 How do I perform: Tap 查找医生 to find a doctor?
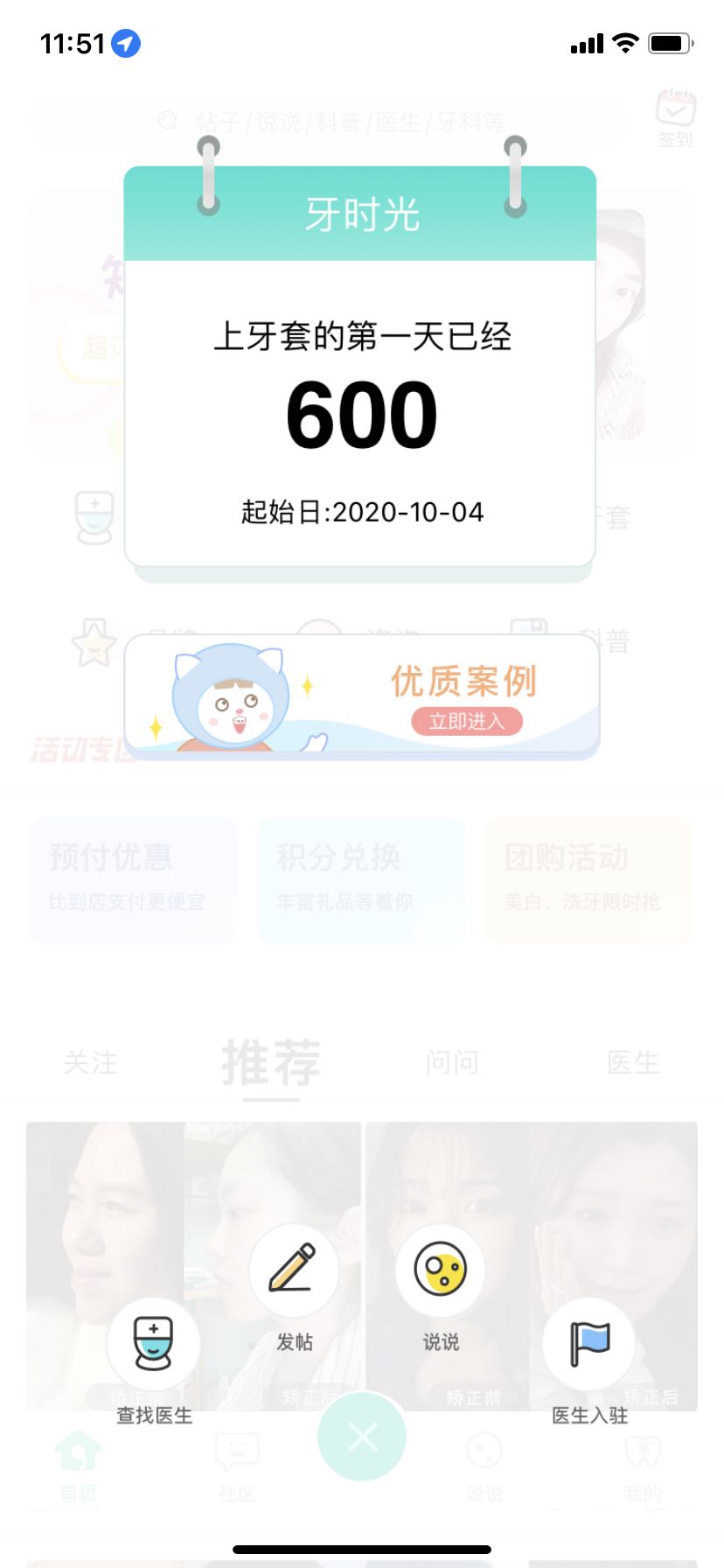(x=154, y=1344)
